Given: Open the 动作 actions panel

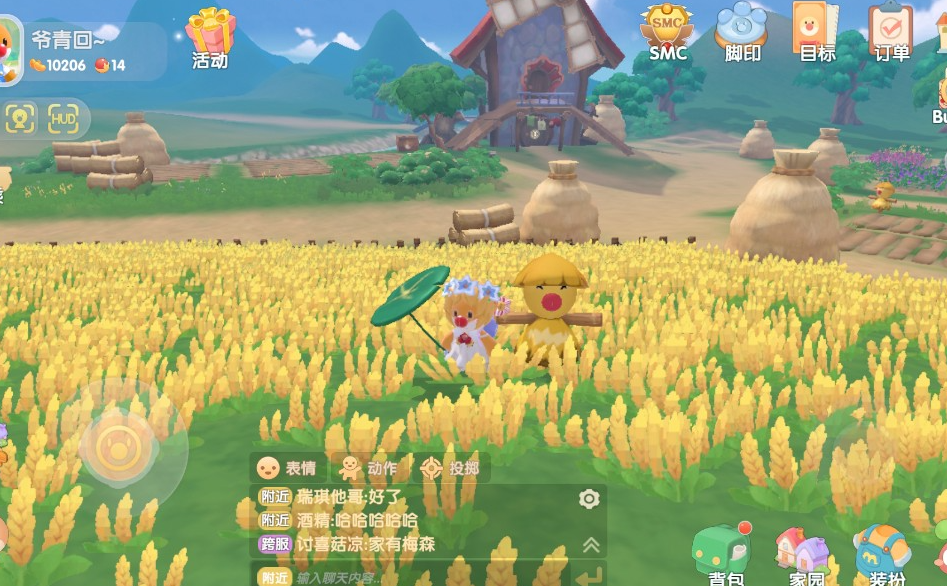Looking at the screenshot, I should (x=367, y=468).
